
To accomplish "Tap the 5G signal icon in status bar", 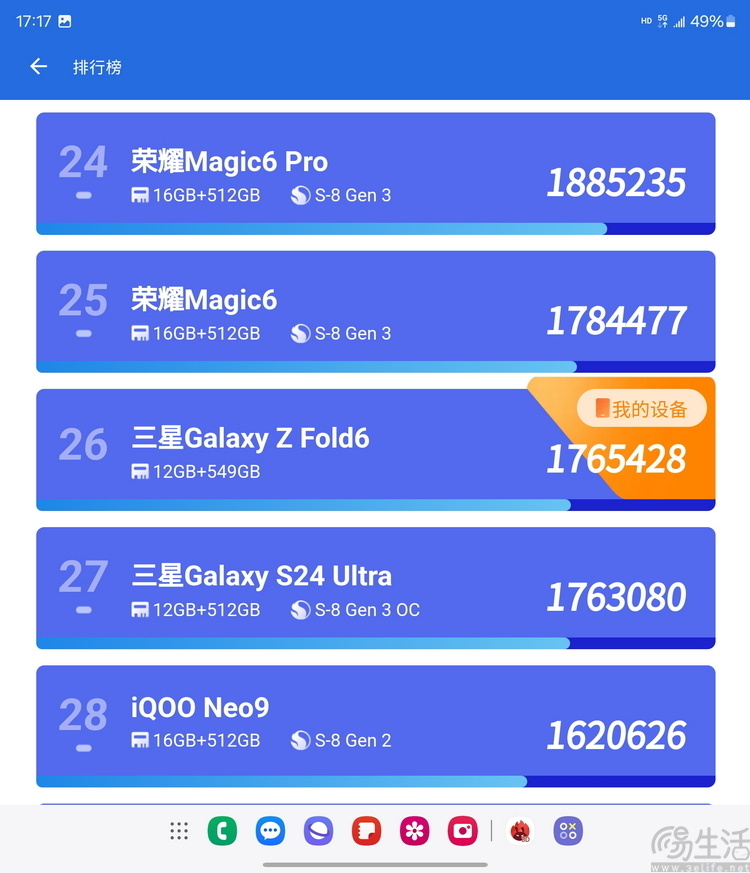I will 661,20.
